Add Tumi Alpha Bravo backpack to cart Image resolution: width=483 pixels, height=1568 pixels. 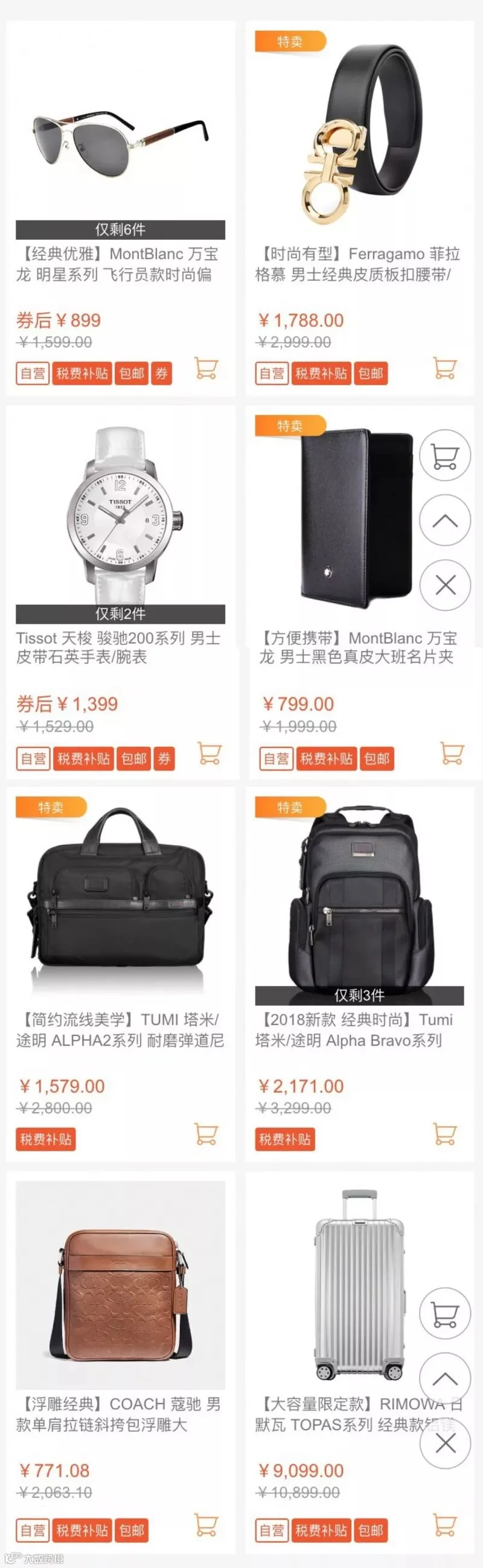point(445,1134)
